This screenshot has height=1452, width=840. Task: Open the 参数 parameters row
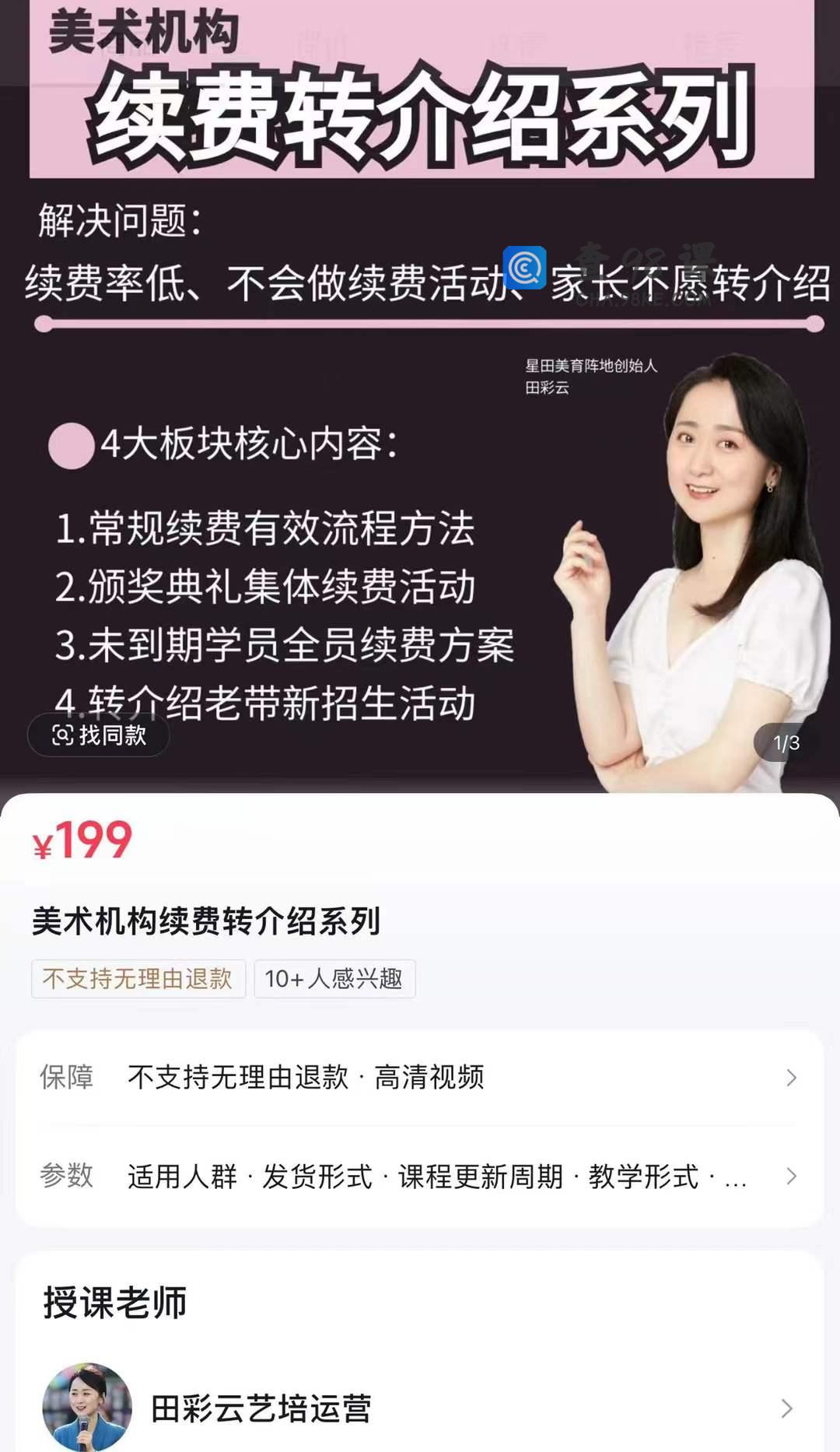[420, 1176]
